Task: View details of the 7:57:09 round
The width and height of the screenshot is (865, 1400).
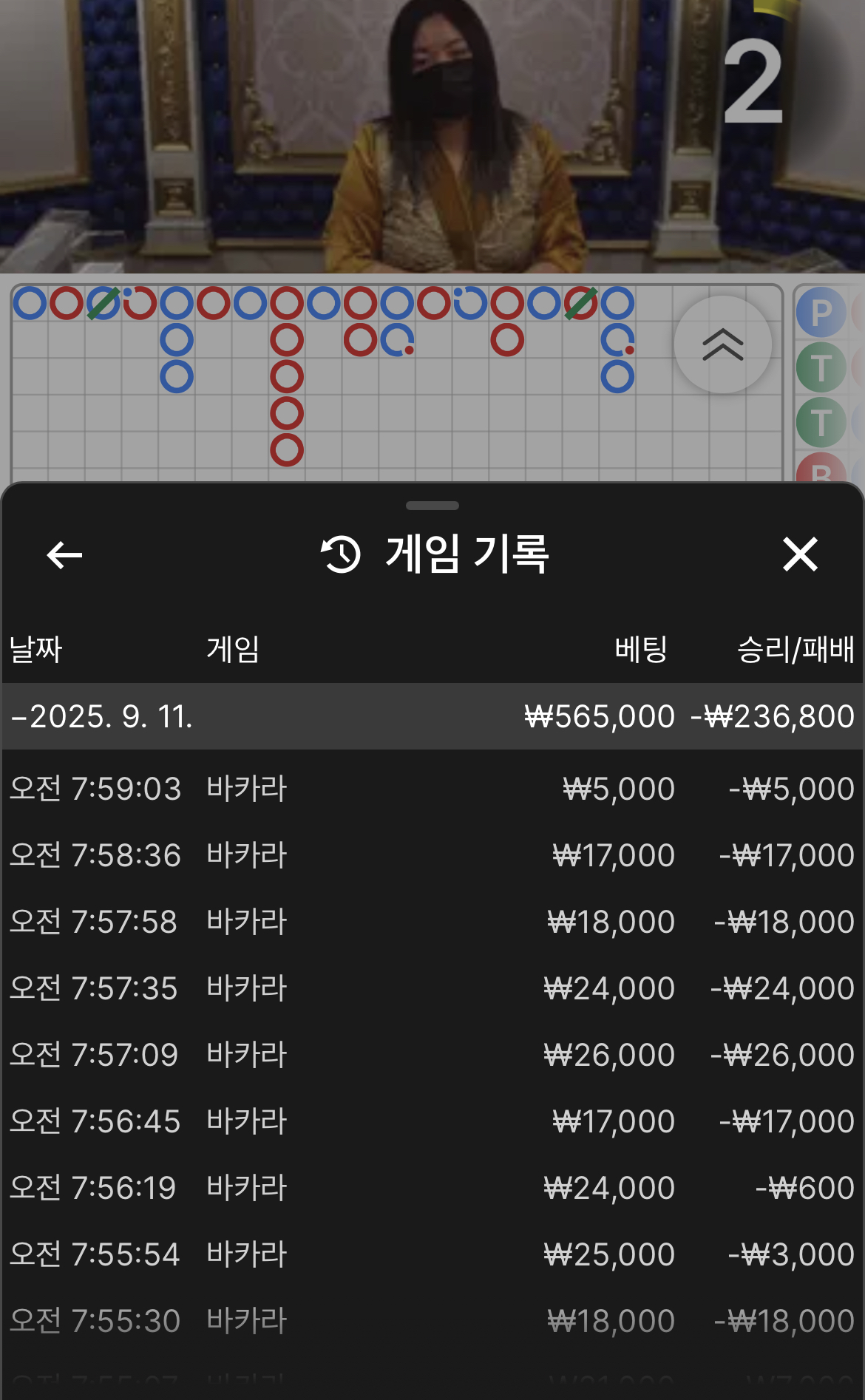Action: (432, 1055)
